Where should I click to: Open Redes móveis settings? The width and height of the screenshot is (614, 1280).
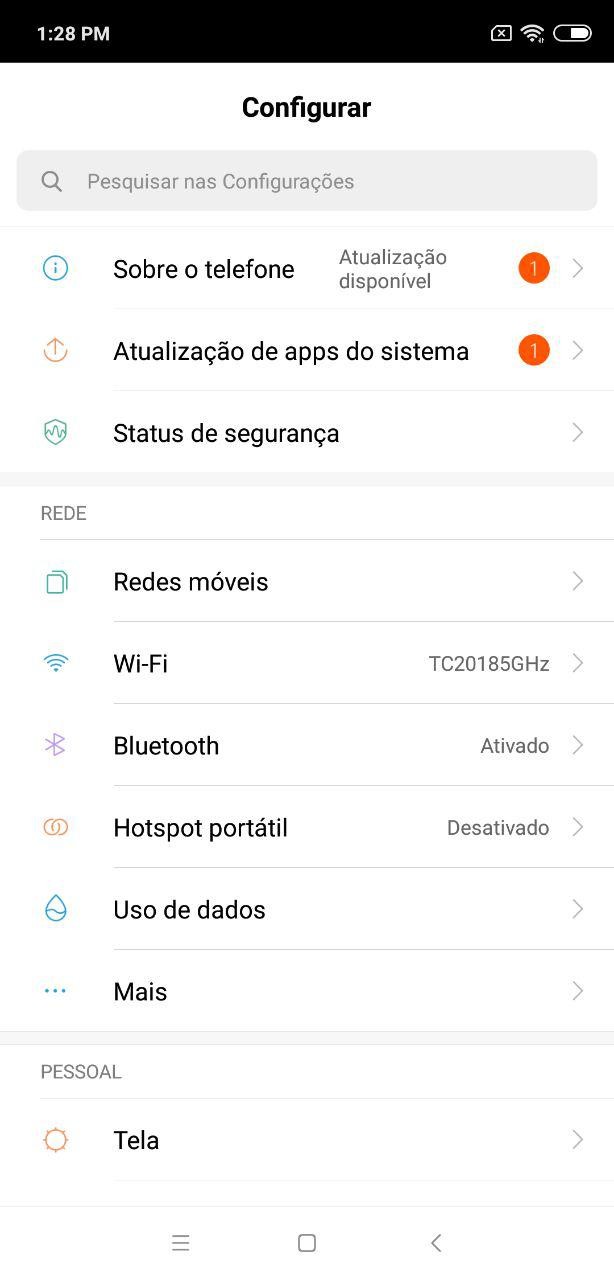click(x=307, y=581)
